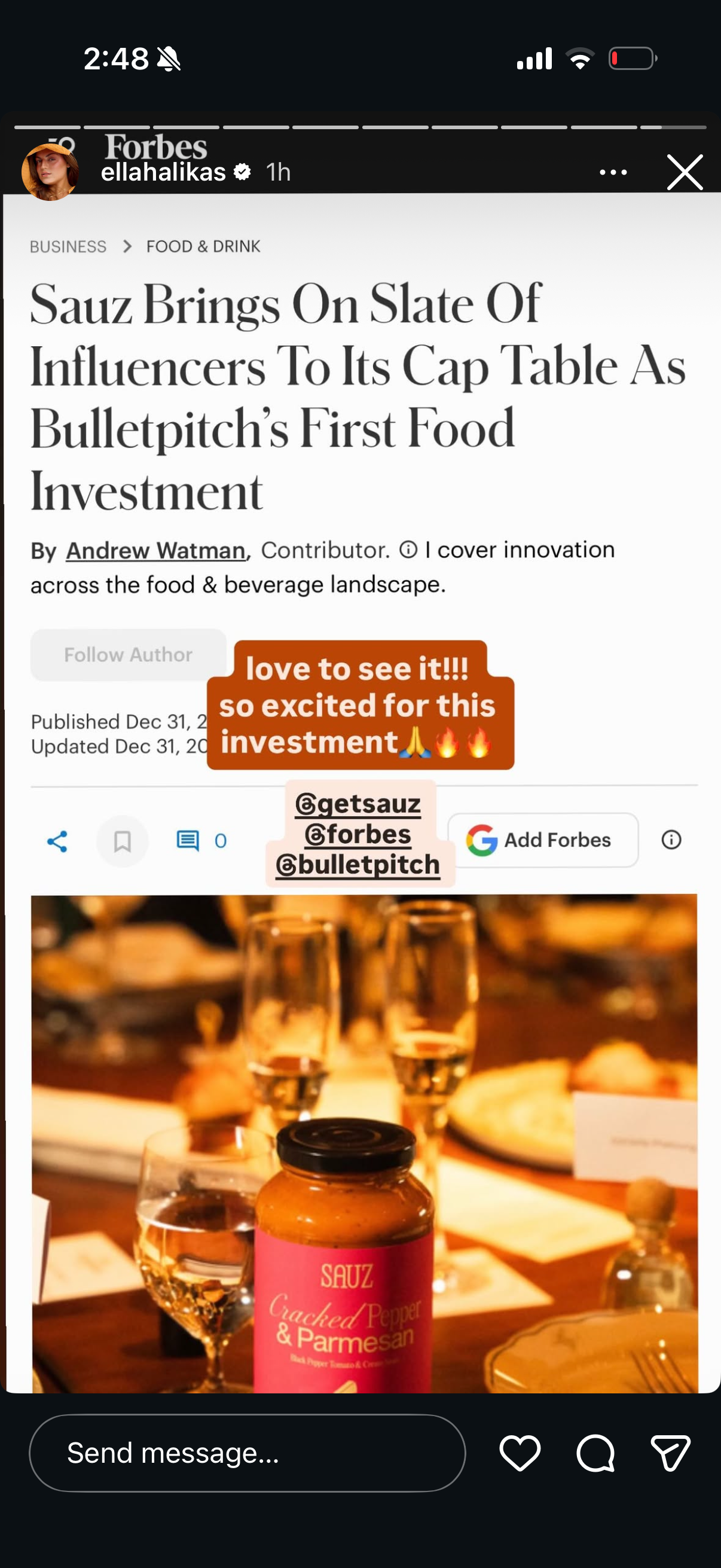The width and height of the screenshot is (721, 1568).
Task: Close the story viewer
Action: [685, 172]
